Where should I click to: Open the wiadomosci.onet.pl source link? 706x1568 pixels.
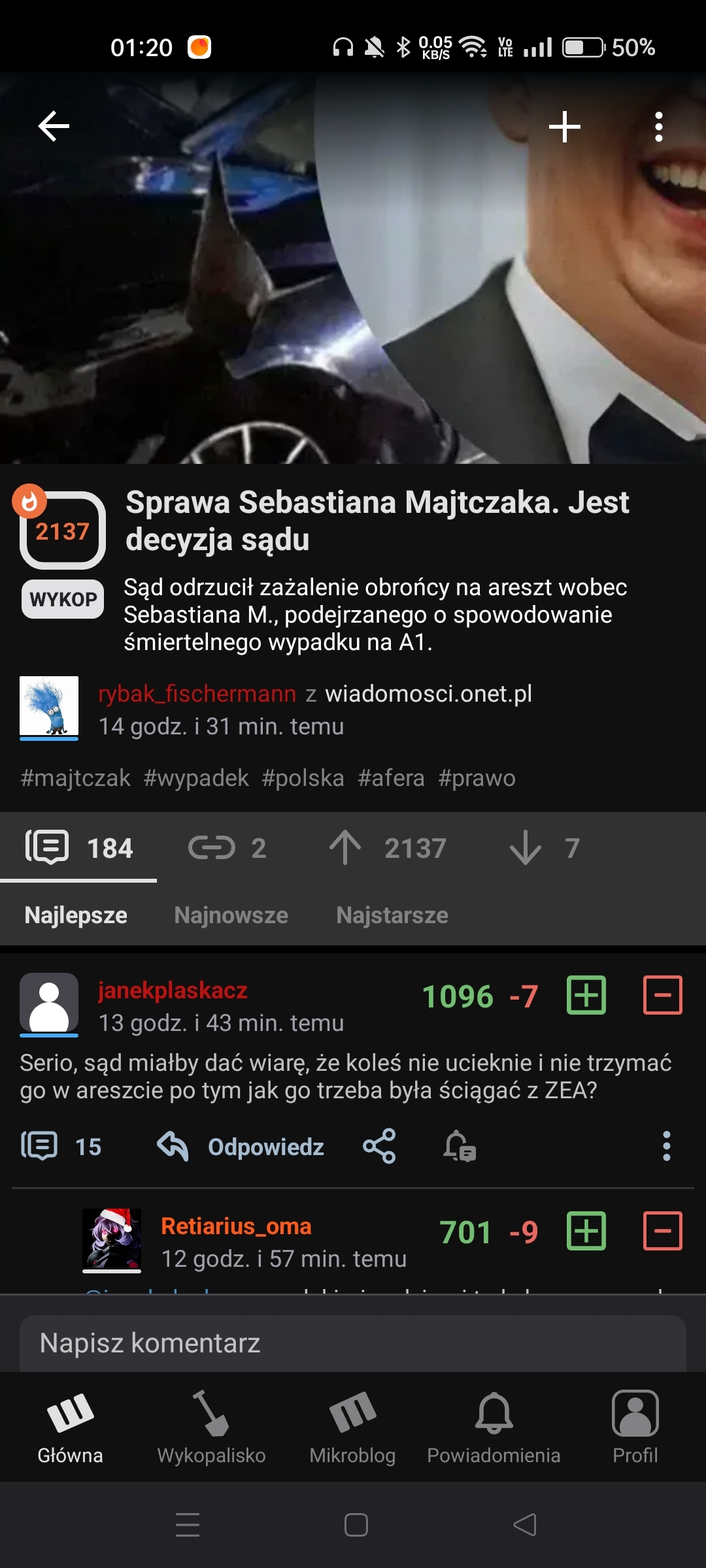[x=428, y=693]
